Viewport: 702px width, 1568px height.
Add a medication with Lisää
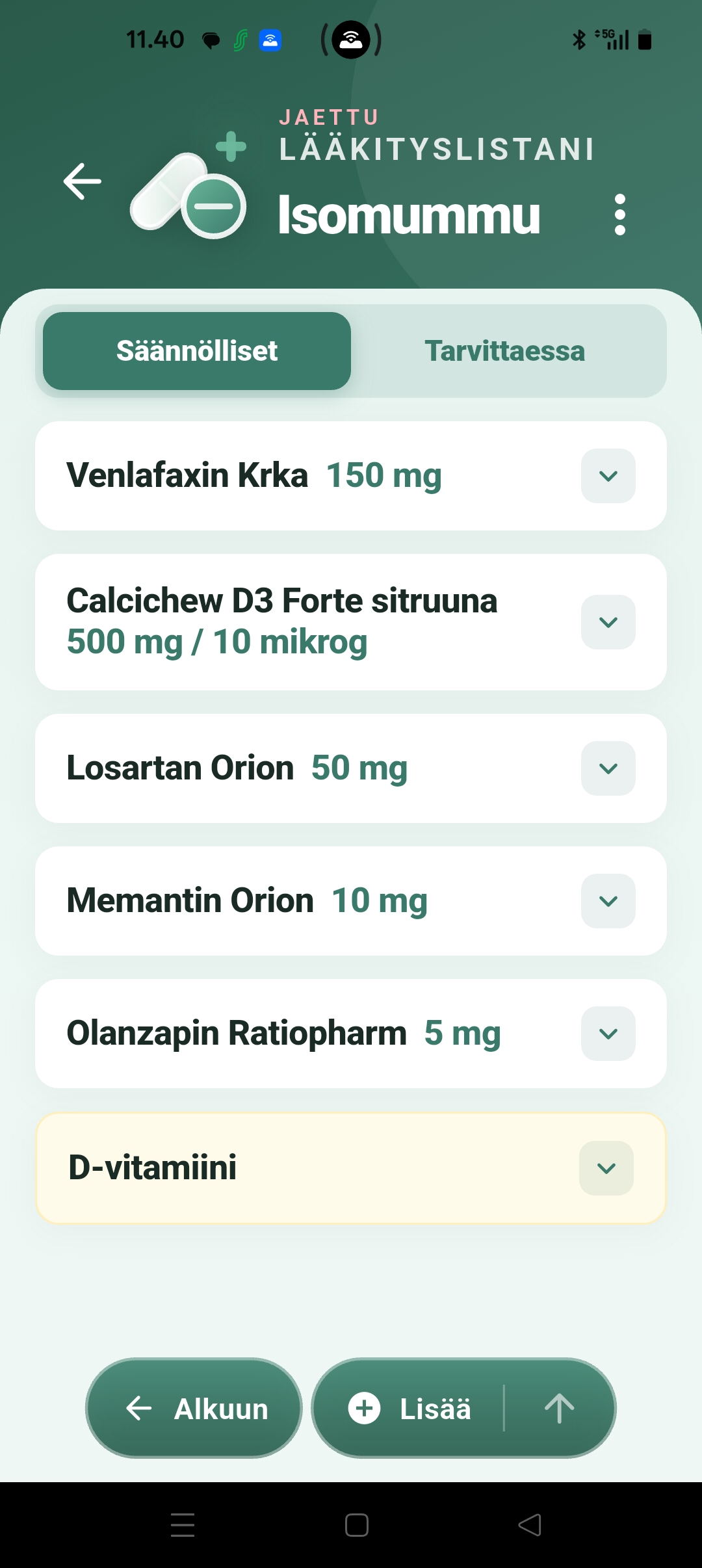tap(411, 1409)
